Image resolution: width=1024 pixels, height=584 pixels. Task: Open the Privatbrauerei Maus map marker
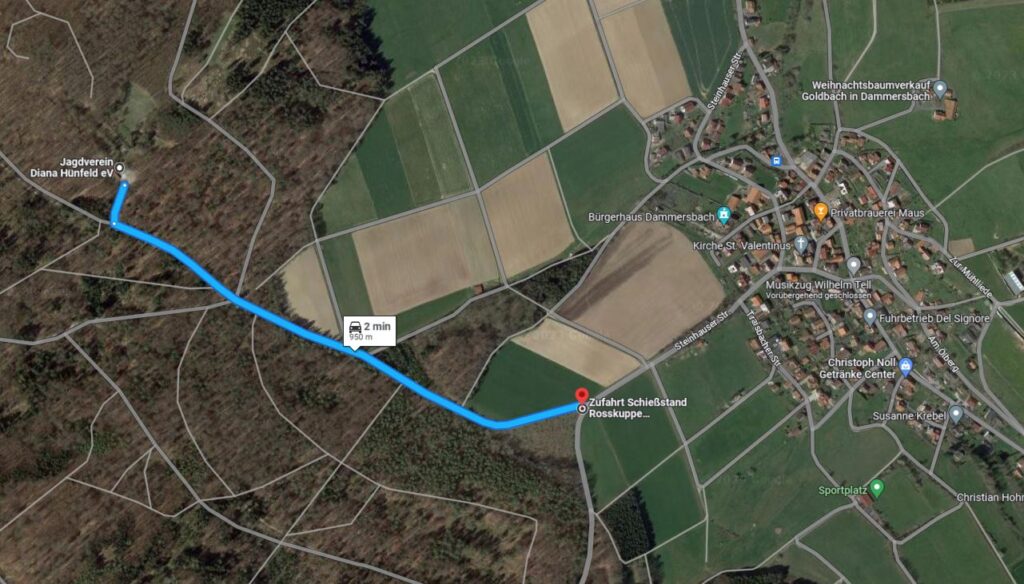click(x=821, y=211)
